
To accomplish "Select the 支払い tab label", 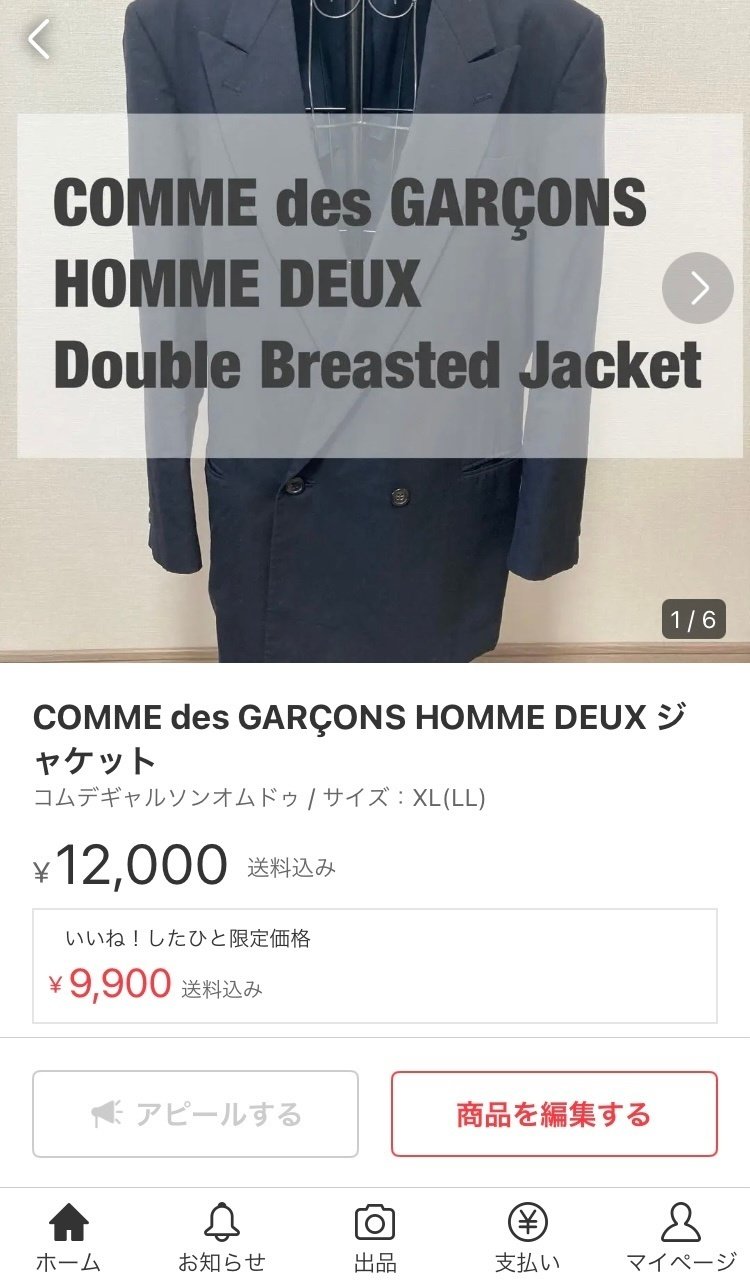I will [x=529, y=1263].
